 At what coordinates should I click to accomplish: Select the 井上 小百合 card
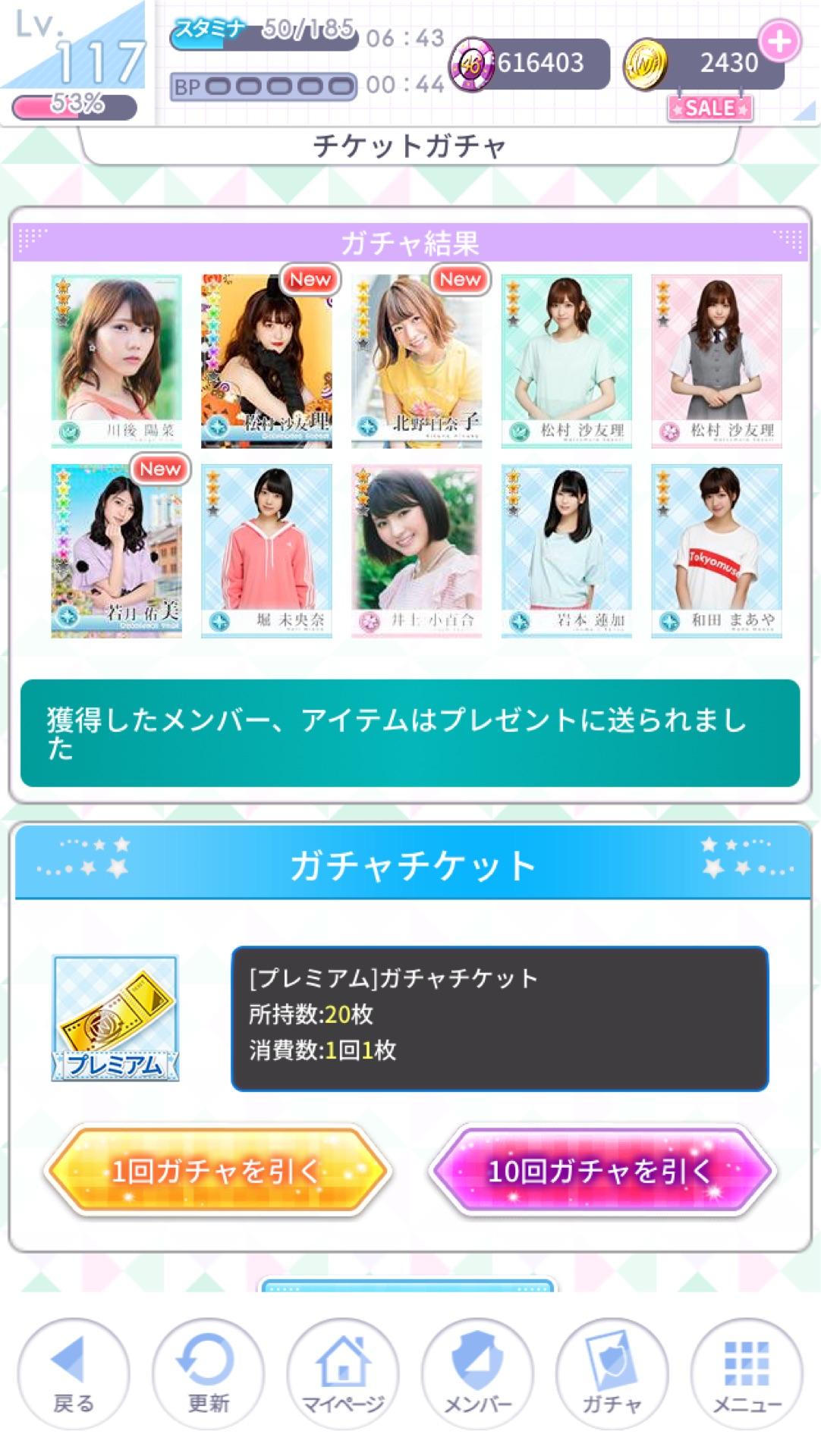[x=417, y=551]
